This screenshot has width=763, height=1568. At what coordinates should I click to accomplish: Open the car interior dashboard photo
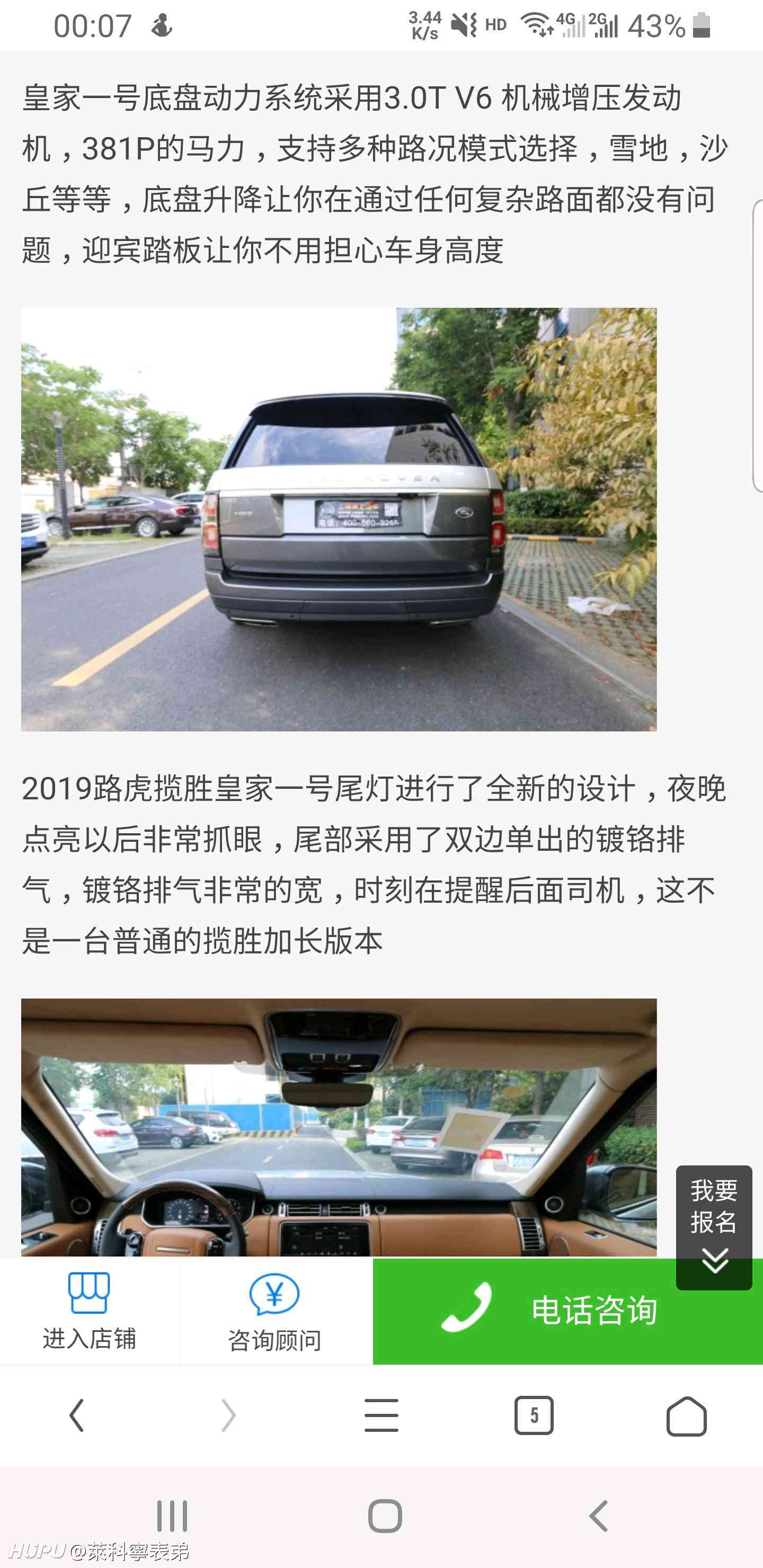(x=339, y=1128)
